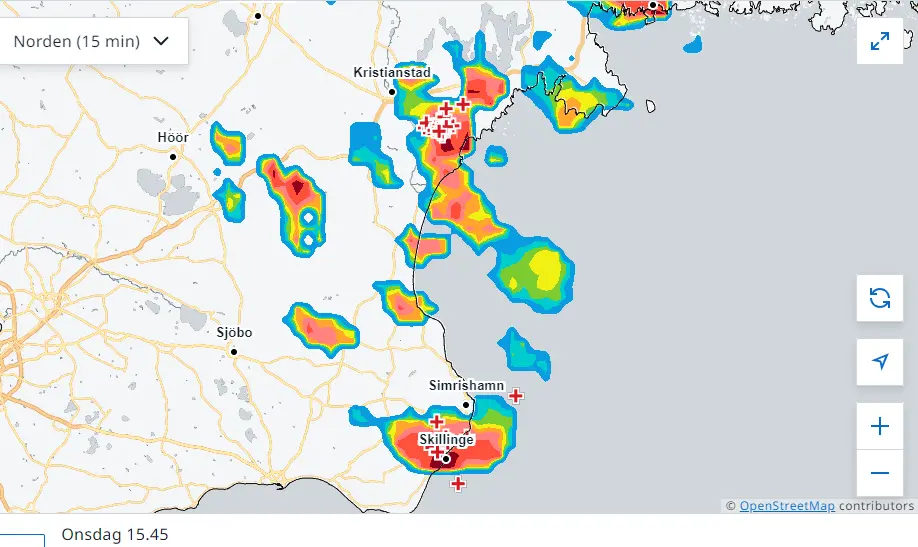Center map on my location
This screenshot has height=547, width=918.
(x=880, y=362)
